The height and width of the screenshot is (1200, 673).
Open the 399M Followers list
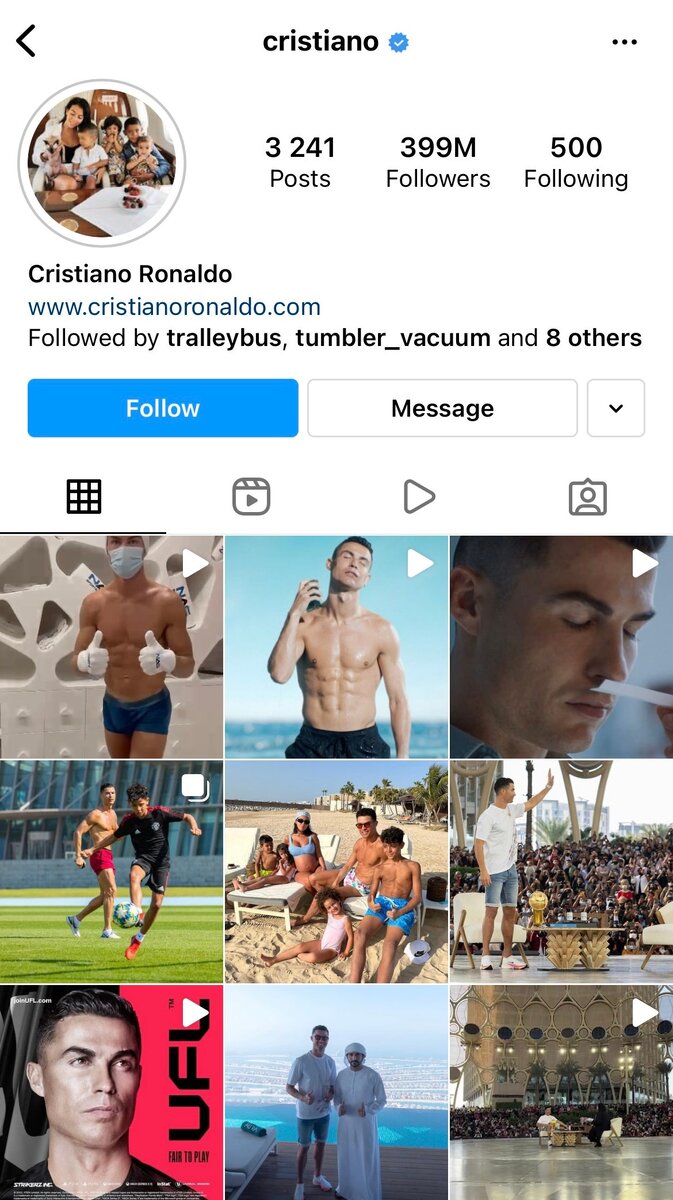[438, 162]
